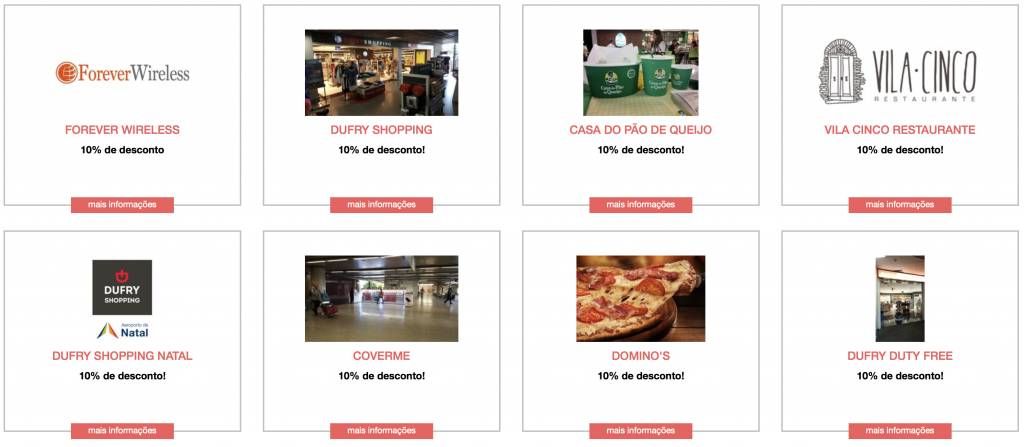
Task: View more info for Casa do Pão de Queijo
Action: 640,205
